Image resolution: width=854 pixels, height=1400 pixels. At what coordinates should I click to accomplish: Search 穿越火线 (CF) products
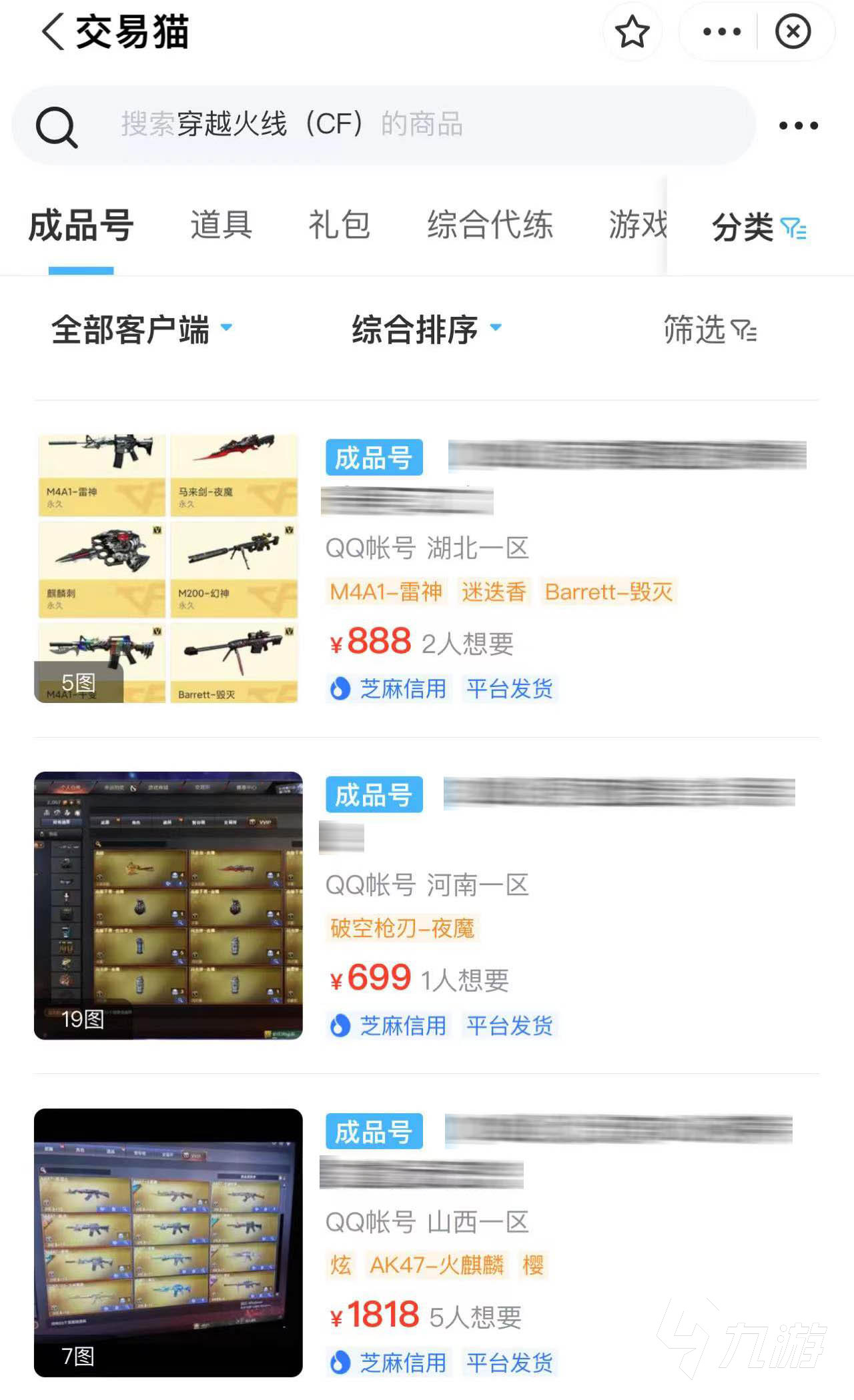384,125
